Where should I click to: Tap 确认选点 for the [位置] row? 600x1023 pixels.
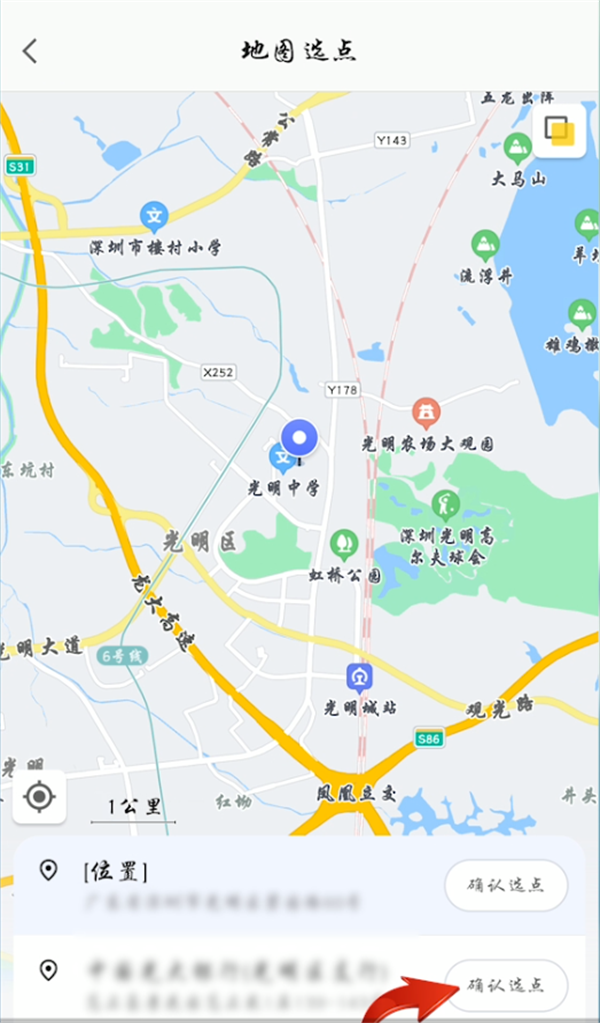505,885
